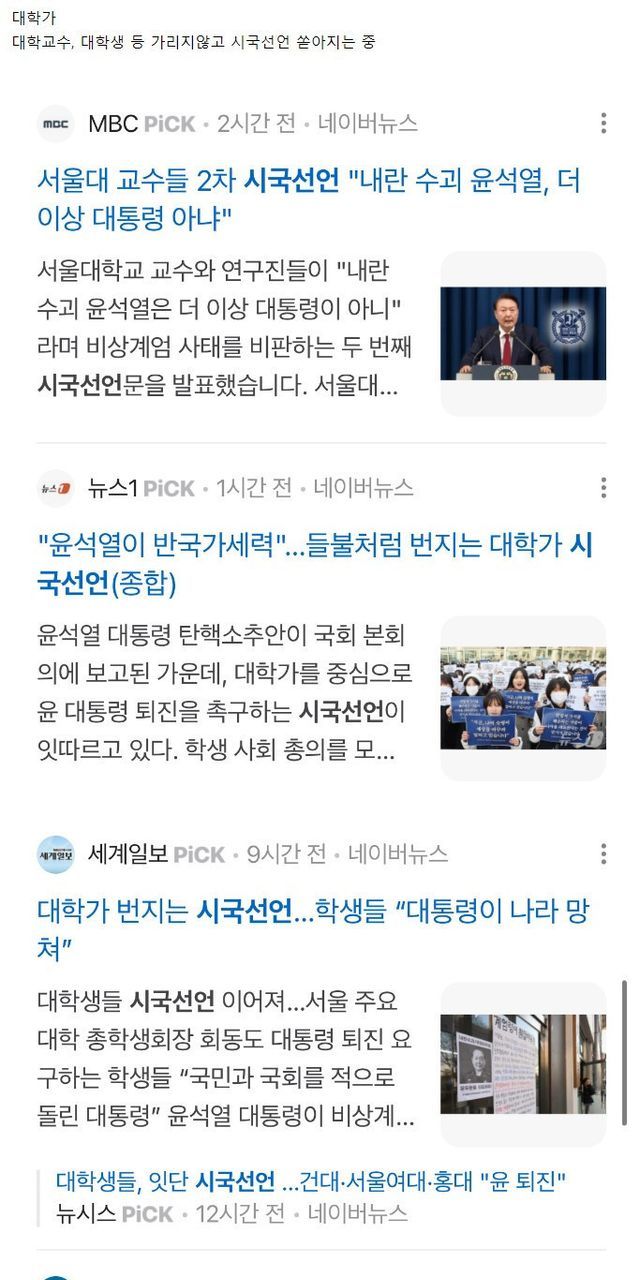Viewport: 640px width, 1280px height.
Task: Open 네이버뉴스 link on the MBC article
Action: tap(367, 124)
